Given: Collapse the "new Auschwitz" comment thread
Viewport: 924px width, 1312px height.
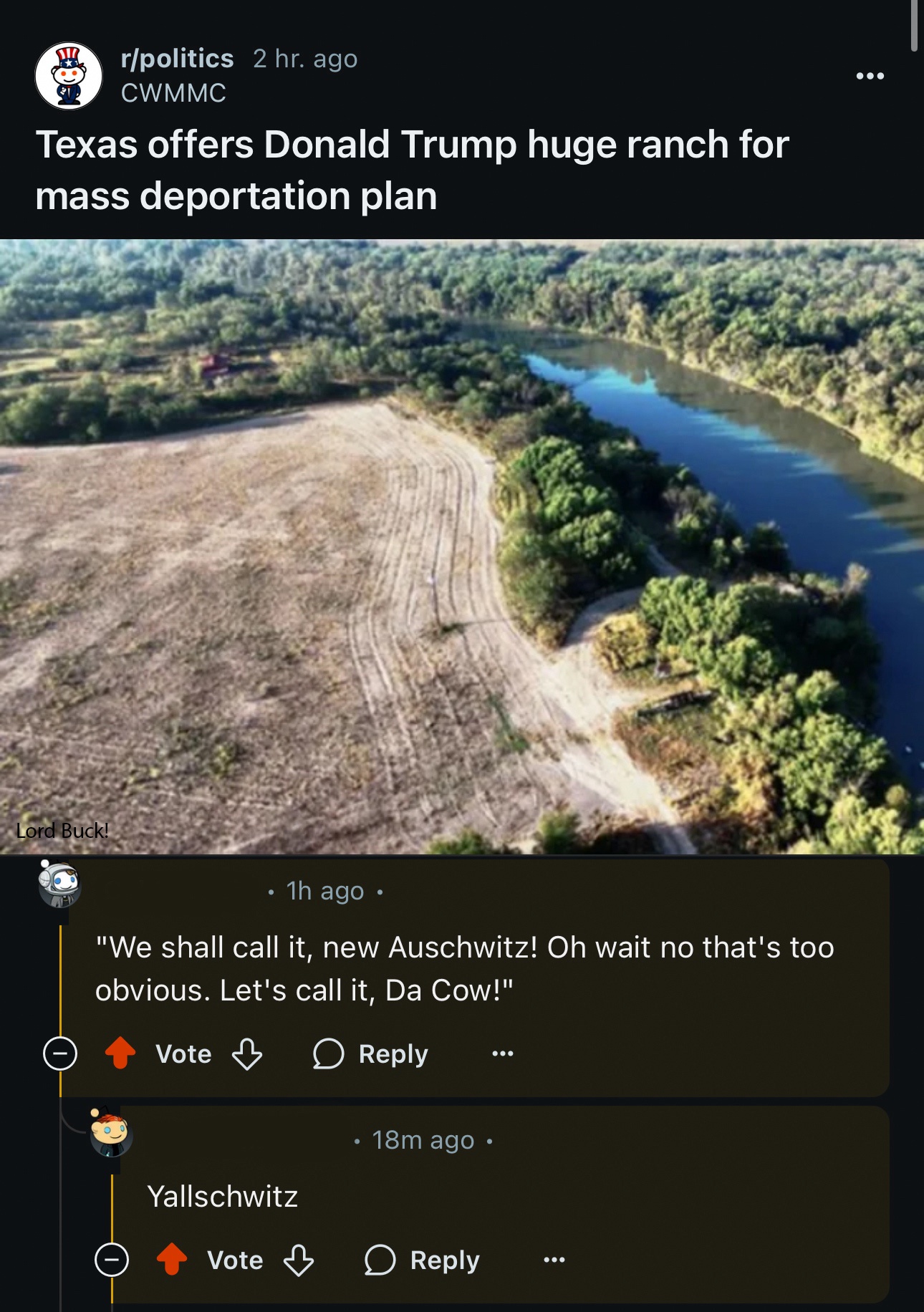Looking at the screenshot, I should coord(60,1054).
